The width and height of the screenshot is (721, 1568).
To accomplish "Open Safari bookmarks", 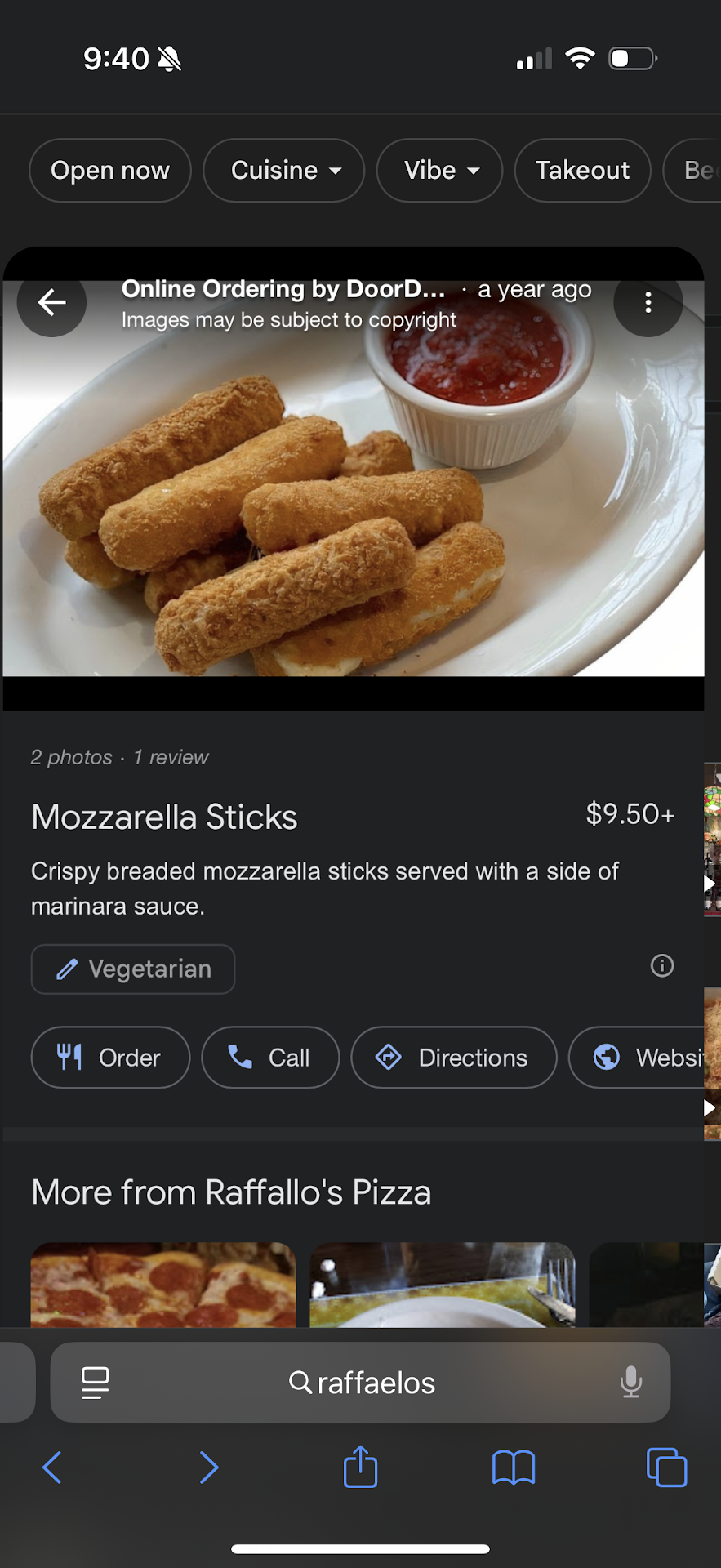I will point(514,1468).
